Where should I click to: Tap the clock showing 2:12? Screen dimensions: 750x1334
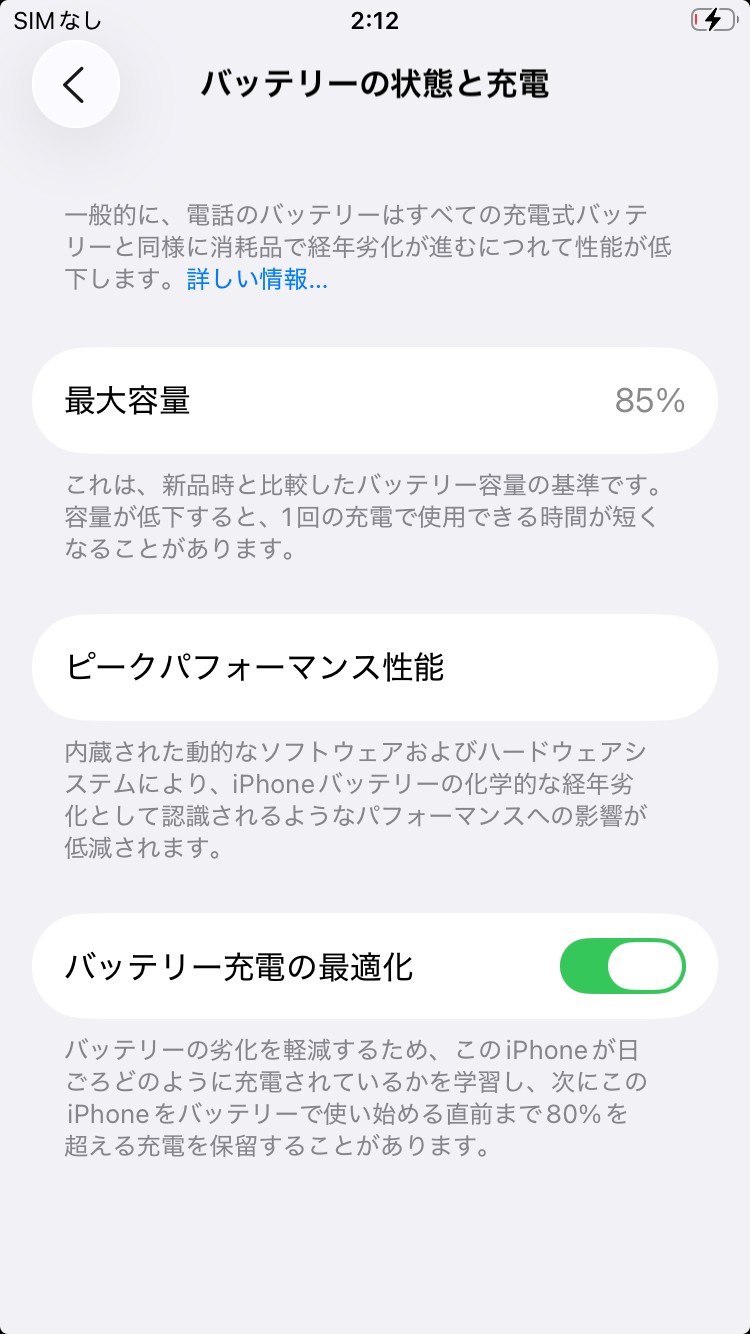pyautogui.click(x=375, y=21)
